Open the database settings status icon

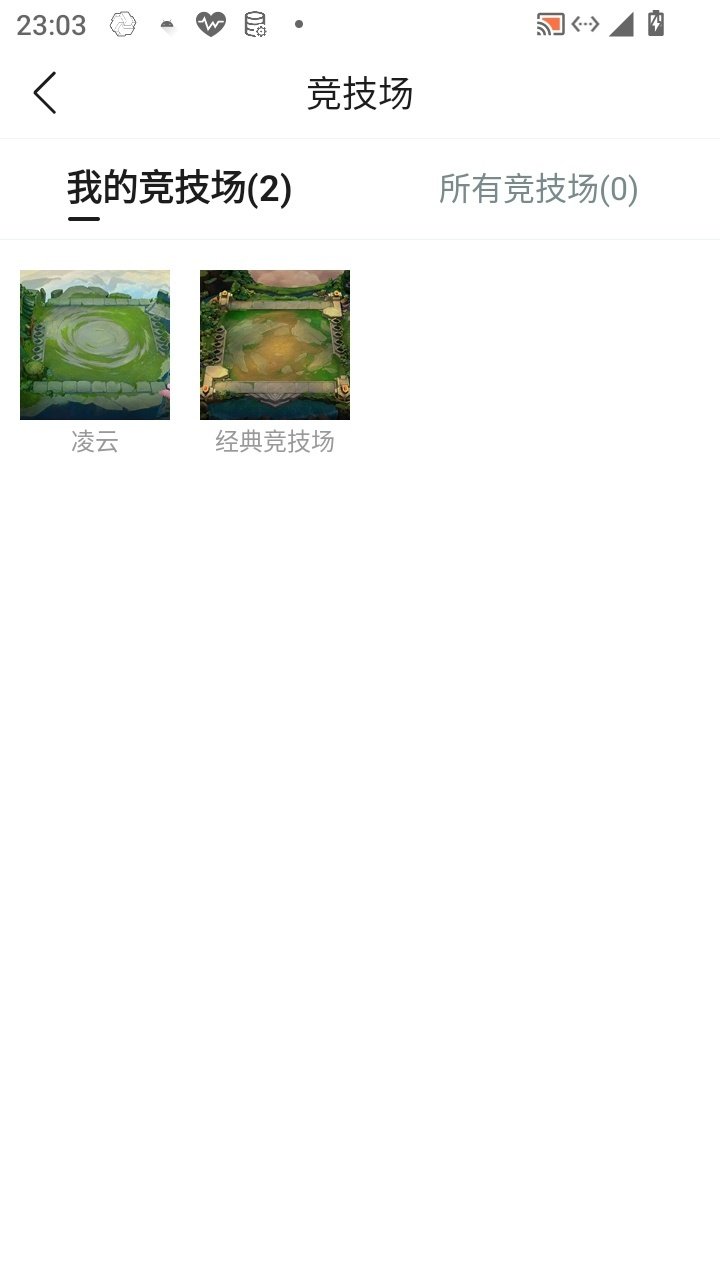tap(255, 27)
